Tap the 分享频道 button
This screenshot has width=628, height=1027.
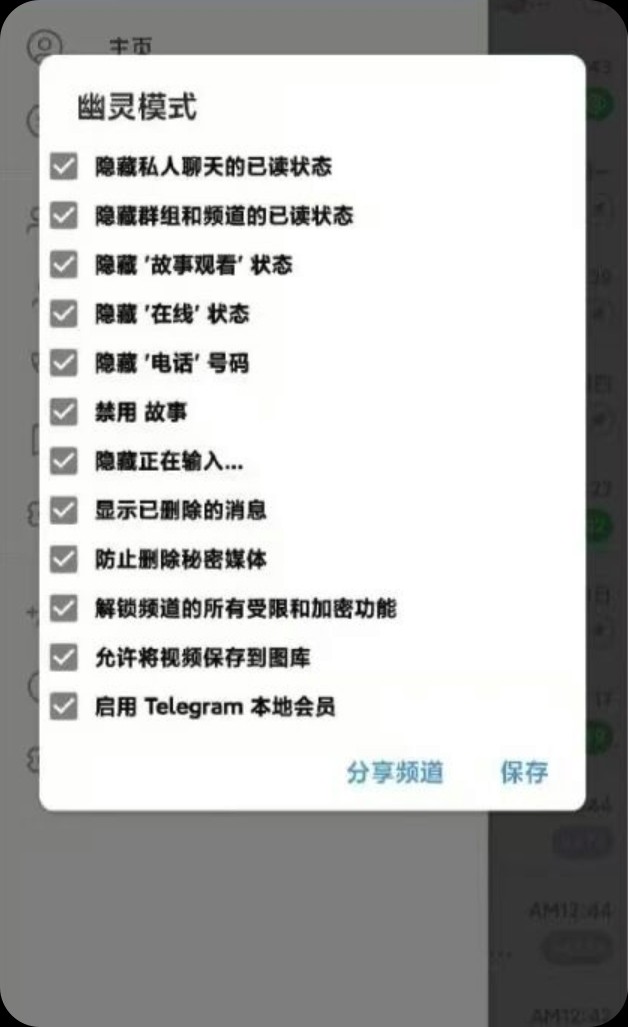click(x=395, y=772)
